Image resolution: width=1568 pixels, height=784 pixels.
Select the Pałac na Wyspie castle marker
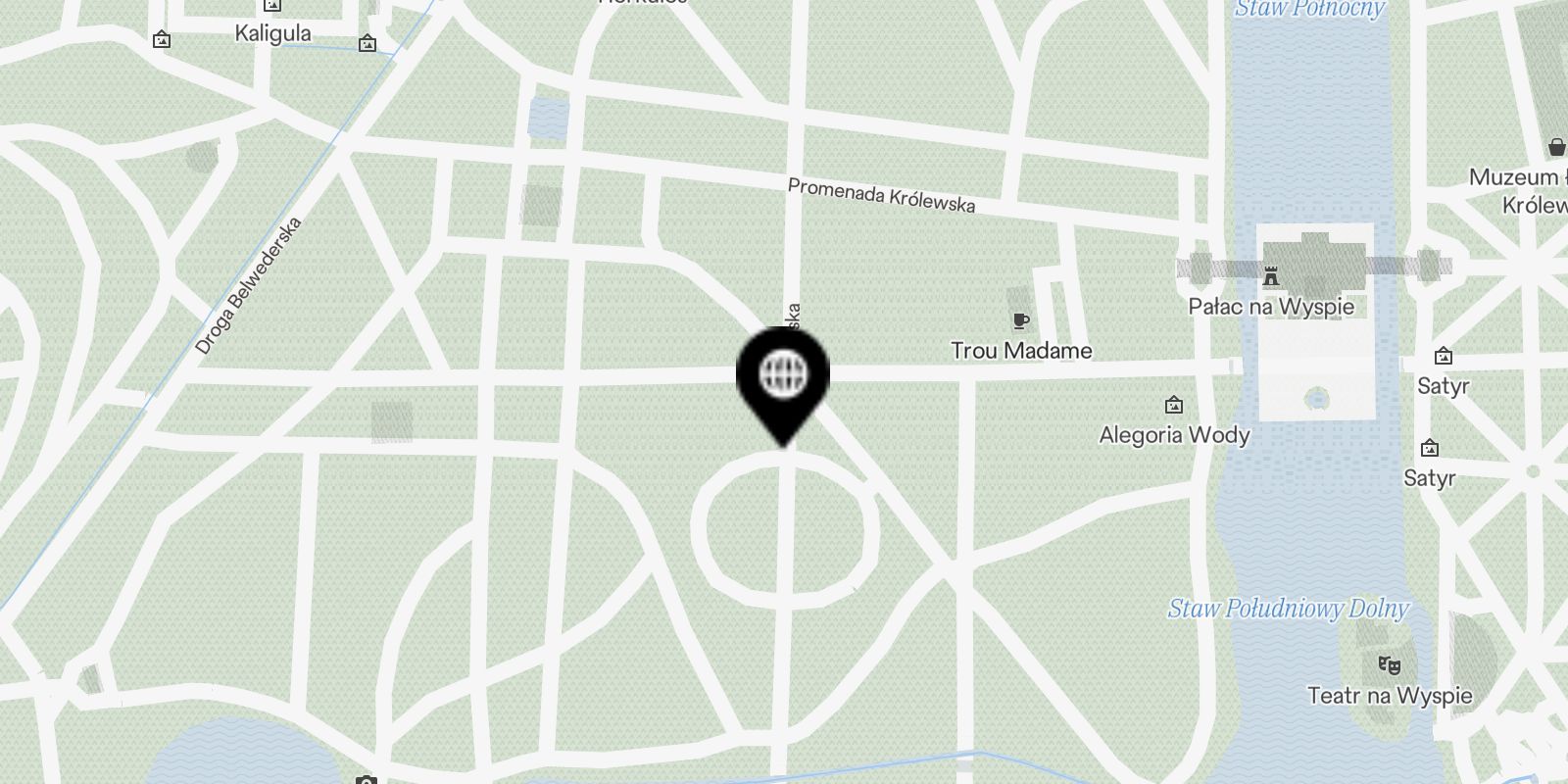pyautogui.click(x=1272, y=277)
